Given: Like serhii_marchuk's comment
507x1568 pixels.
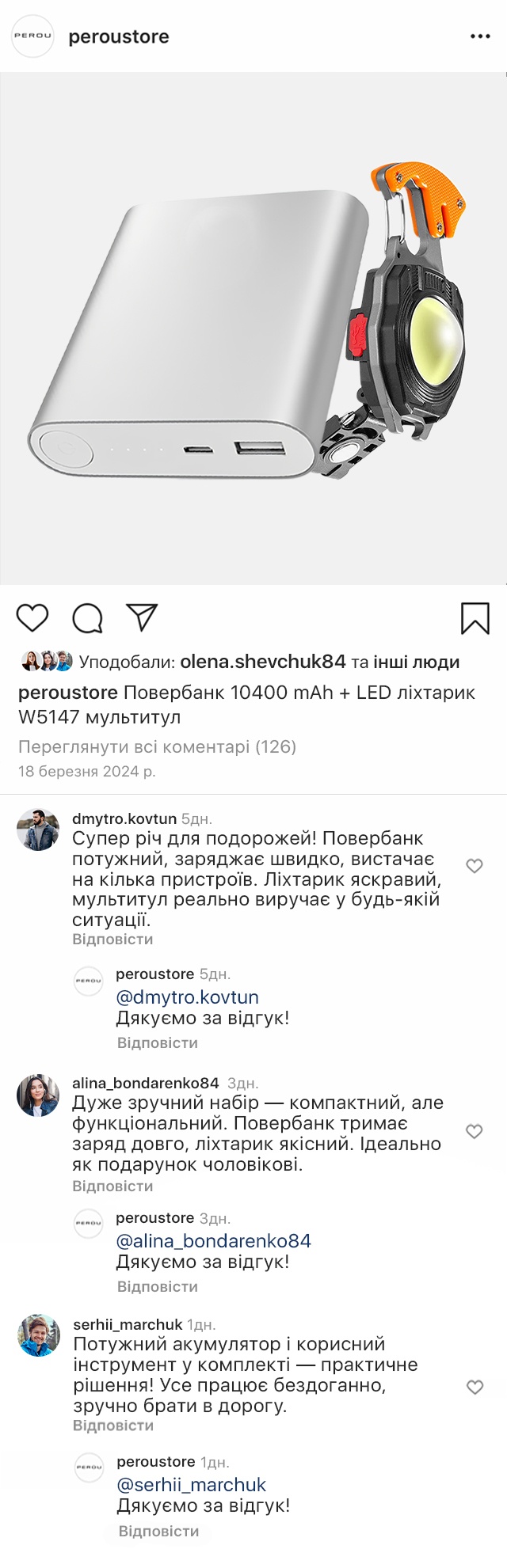Looking at the screenshot, I should coord(475,1388).
